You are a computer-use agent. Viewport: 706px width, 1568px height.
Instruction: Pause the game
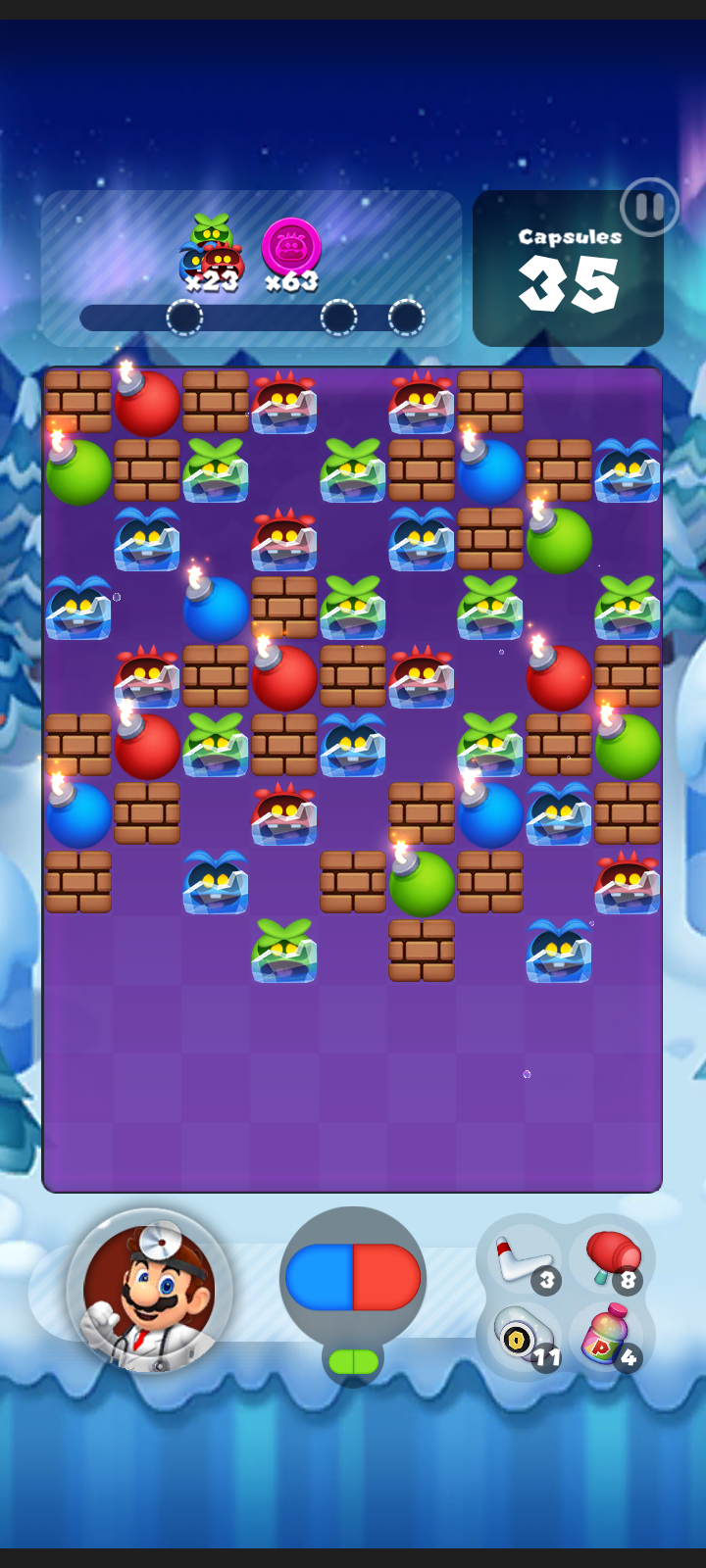coord(649,207)
